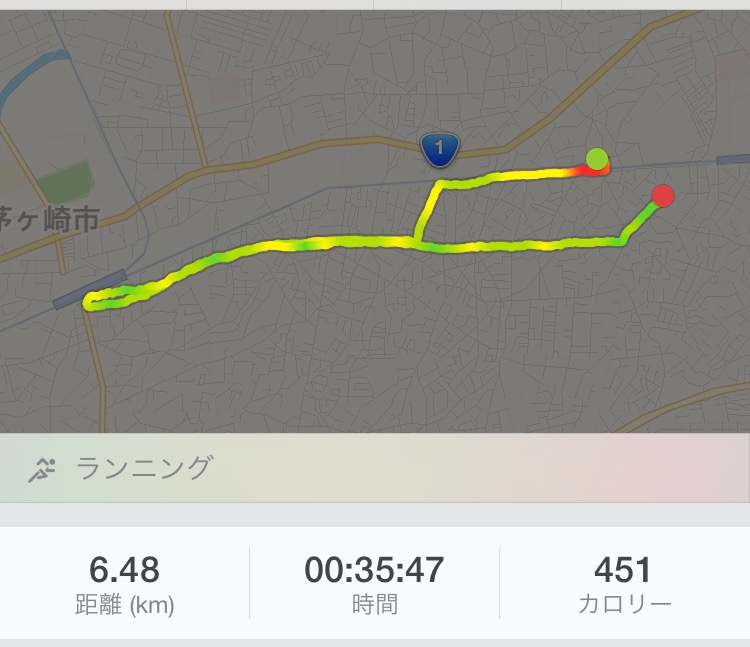Open the ランニング activity row
Viewport: 750px width, 647px height.
pos(375,468)
